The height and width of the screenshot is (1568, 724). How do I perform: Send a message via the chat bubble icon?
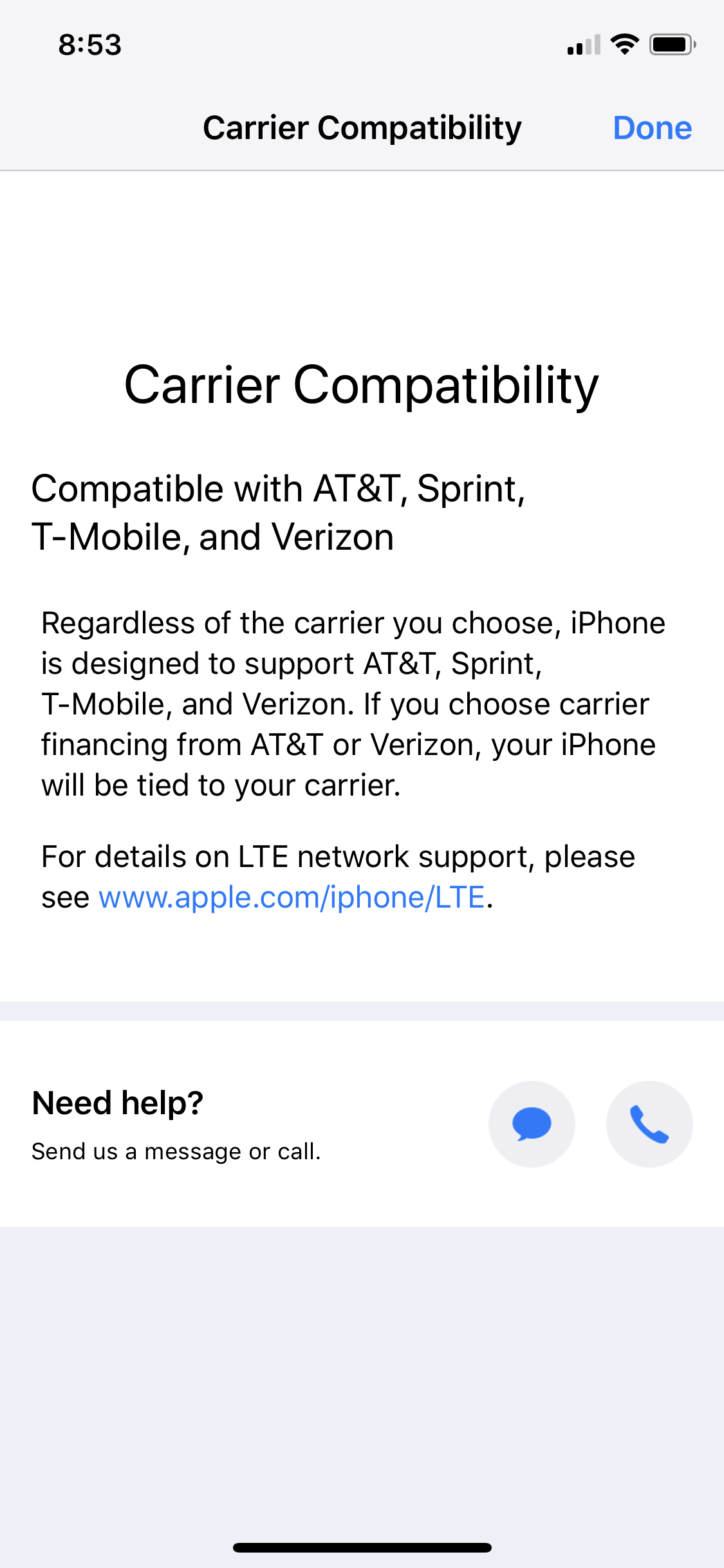pos(532,1124)
